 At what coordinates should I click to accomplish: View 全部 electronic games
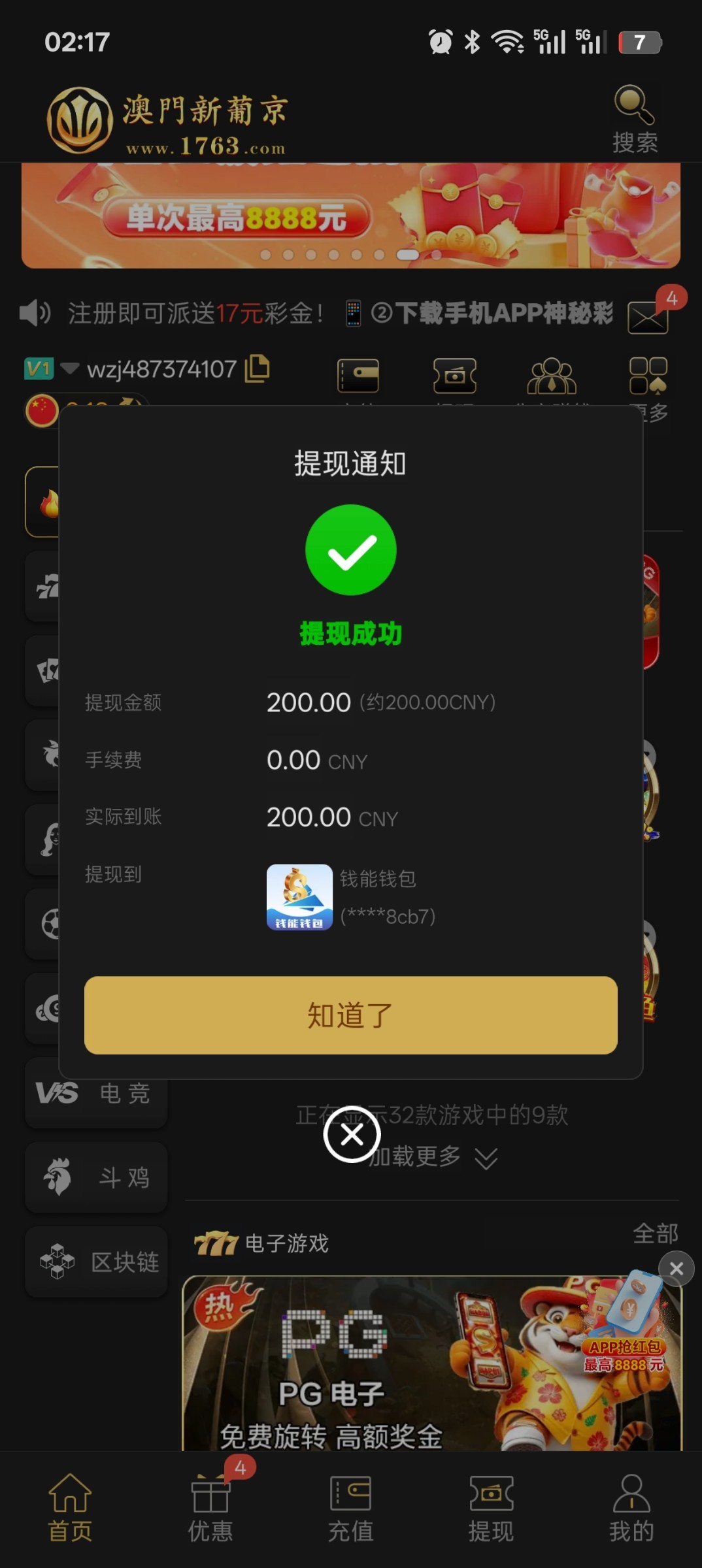point(655,1233)
